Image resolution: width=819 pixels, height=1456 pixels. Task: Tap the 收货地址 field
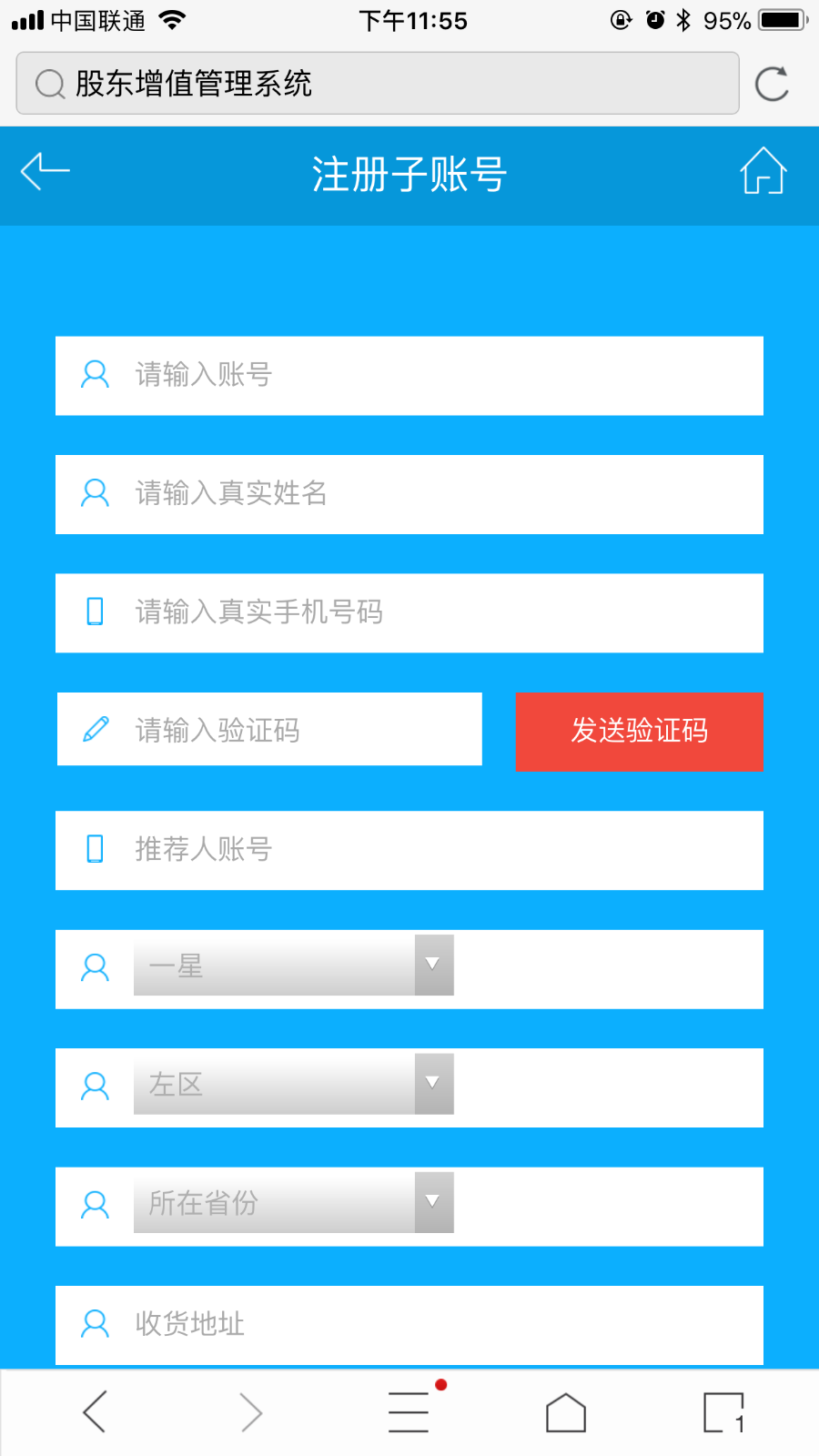[x=409, y=1325]
